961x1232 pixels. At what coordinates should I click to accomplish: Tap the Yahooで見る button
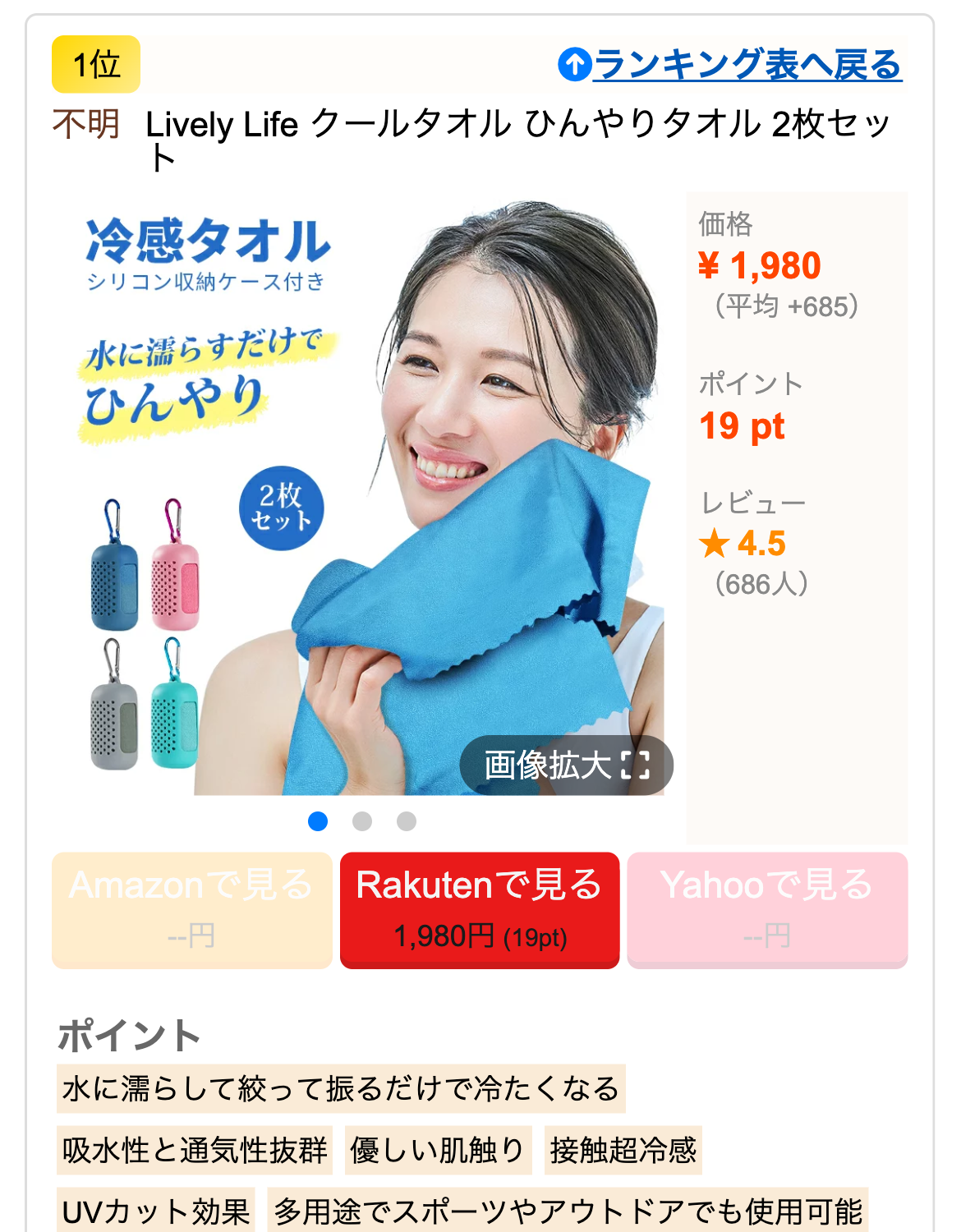(767, 910)
